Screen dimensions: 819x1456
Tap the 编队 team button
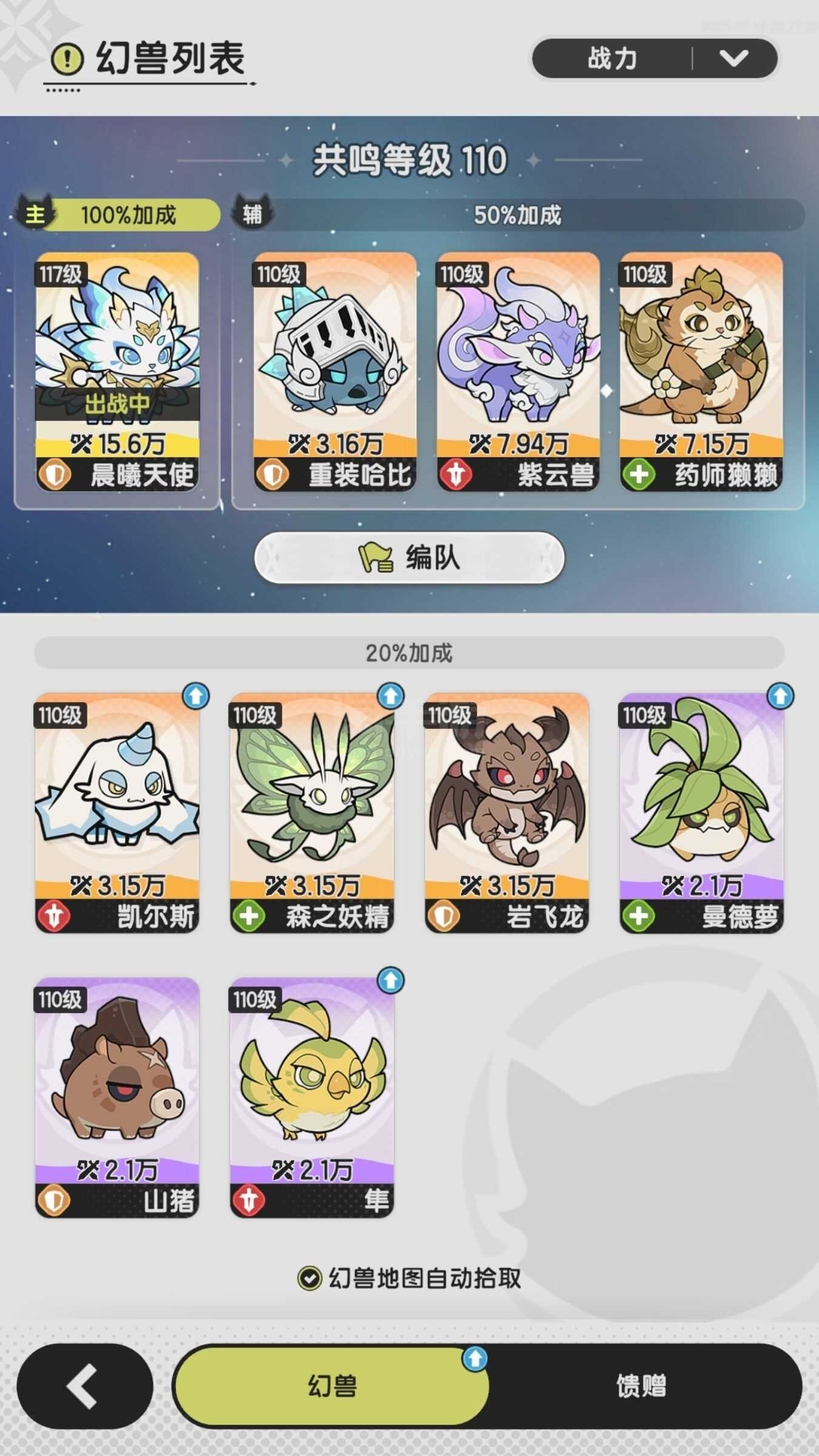(x=409, y=558)
